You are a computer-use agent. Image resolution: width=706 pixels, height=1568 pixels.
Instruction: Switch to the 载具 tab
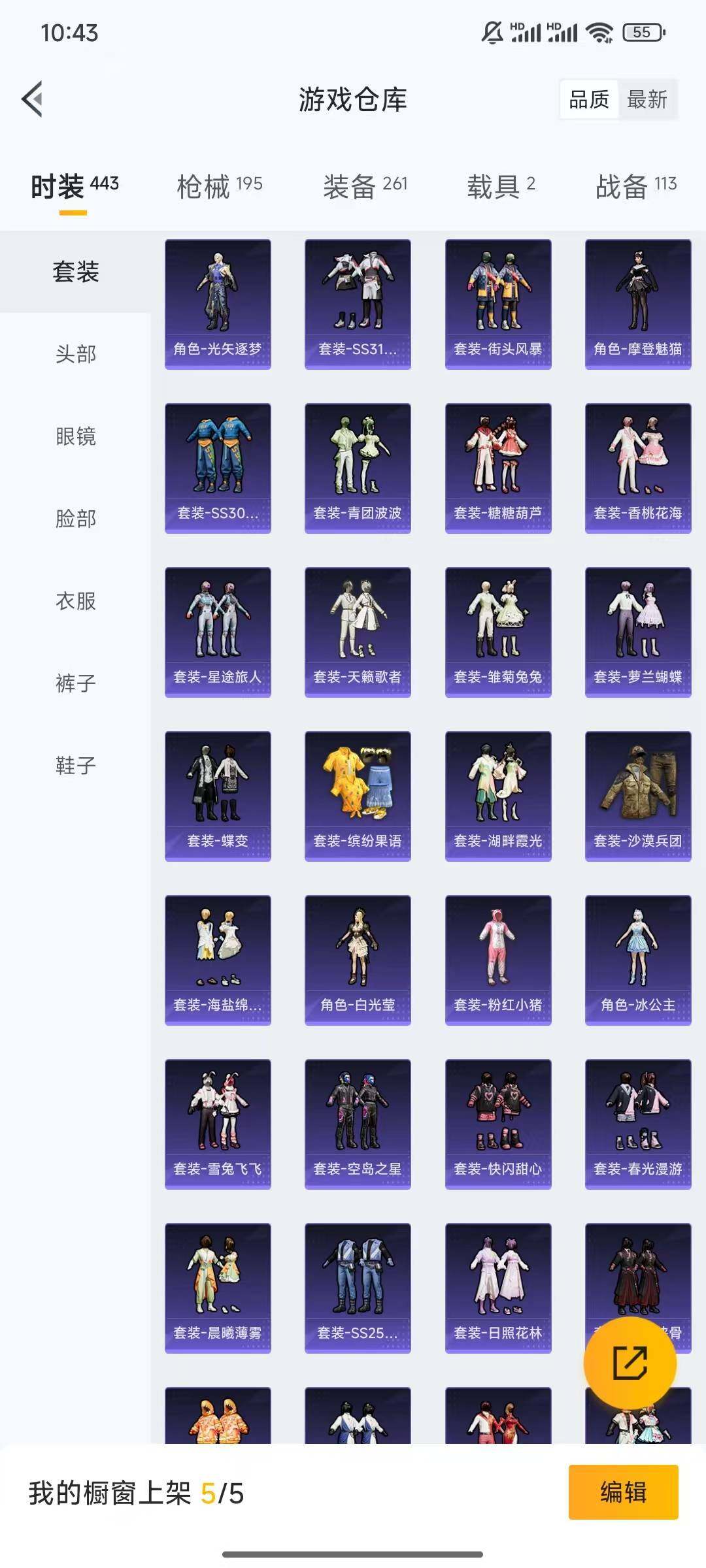[501, 186]
